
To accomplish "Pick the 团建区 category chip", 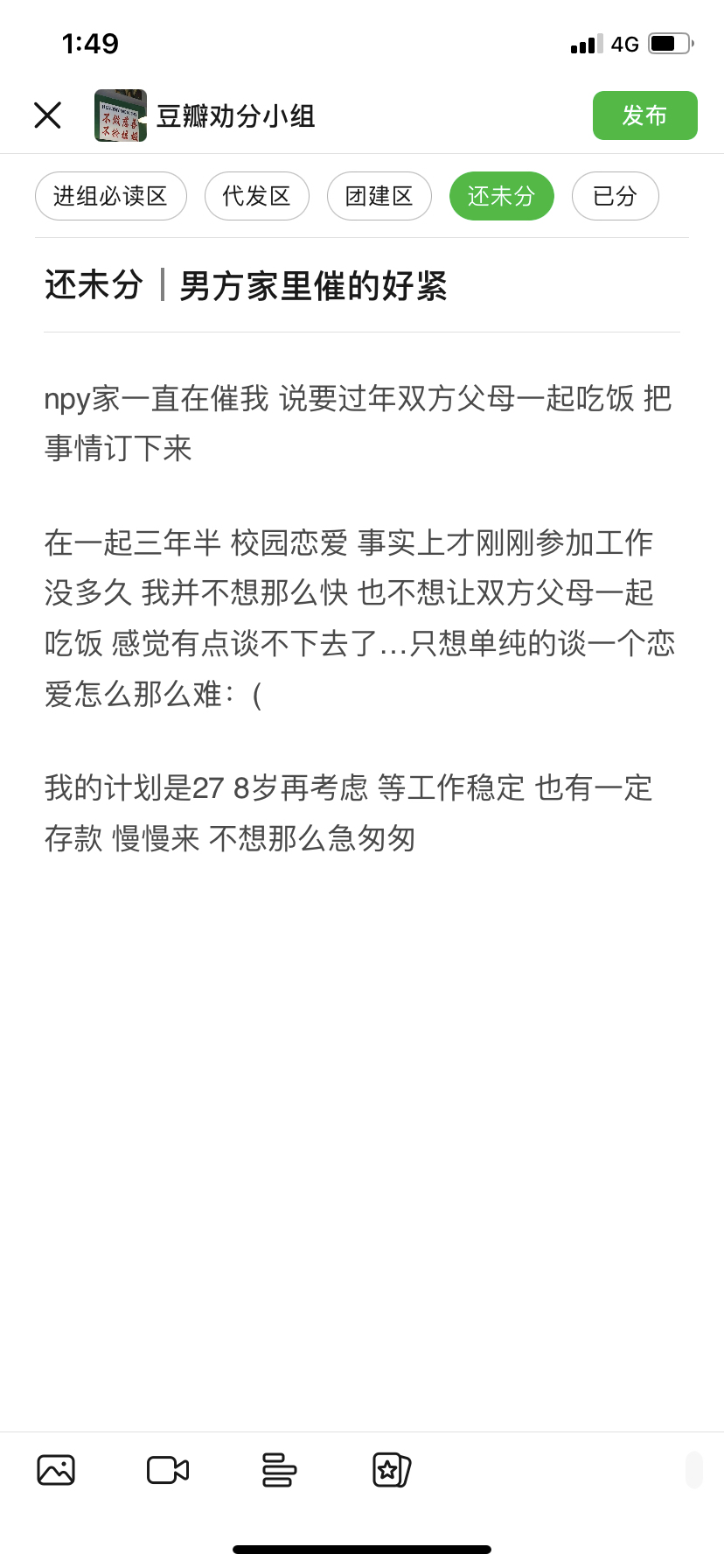I will (379, 196).
